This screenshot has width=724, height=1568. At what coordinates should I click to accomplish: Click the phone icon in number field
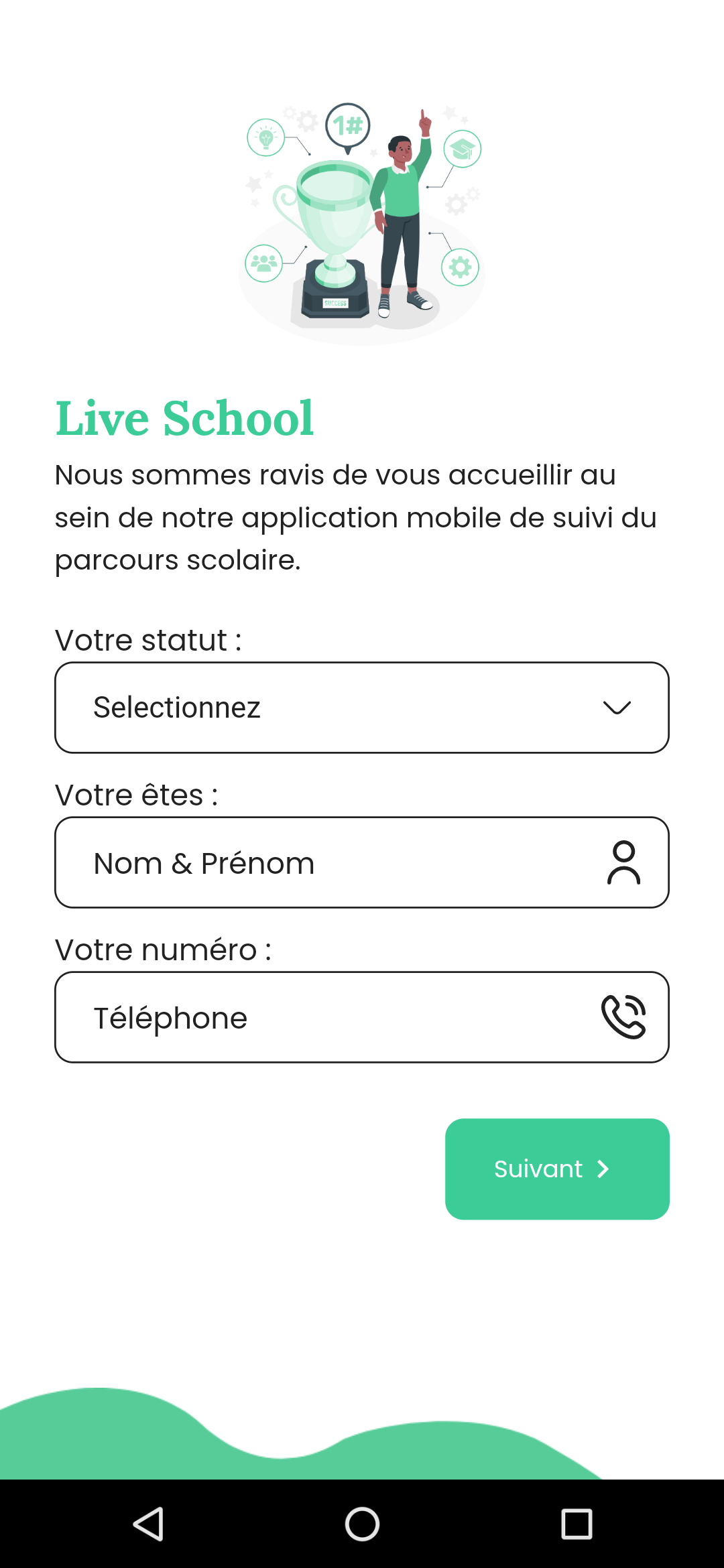point(624,1017)
